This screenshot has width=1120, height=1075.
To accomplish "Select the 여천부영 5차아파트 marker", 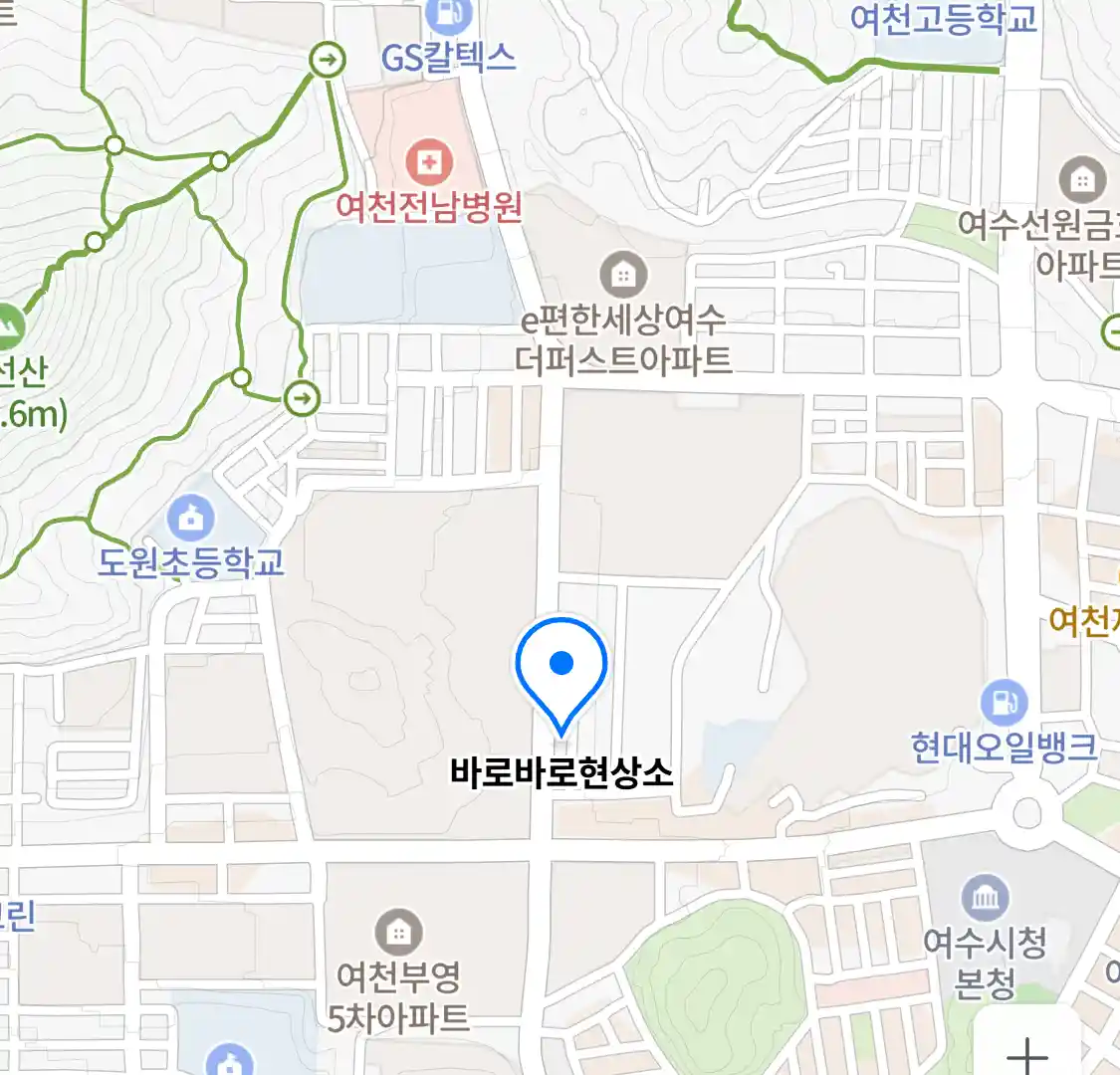I will (398, 933).
